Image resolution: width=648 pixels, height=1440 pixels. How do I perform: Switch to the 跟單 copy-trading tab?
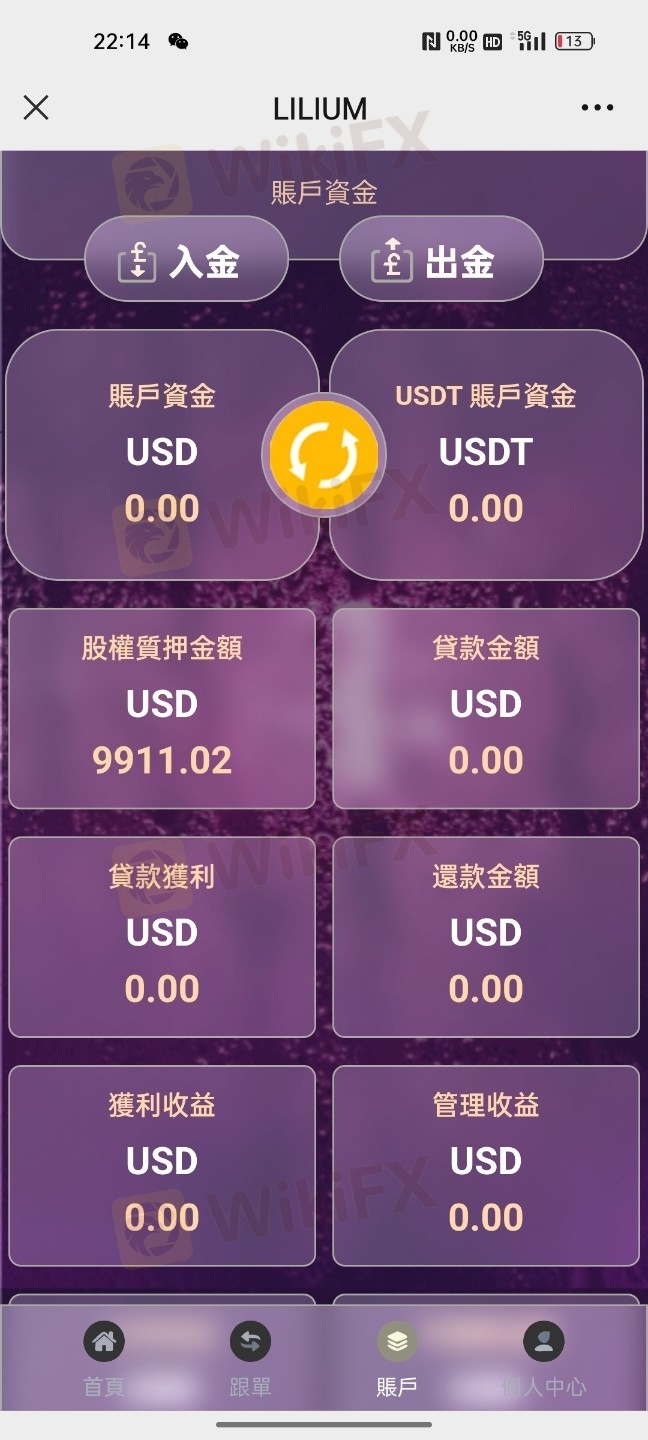pos(250,1358)
